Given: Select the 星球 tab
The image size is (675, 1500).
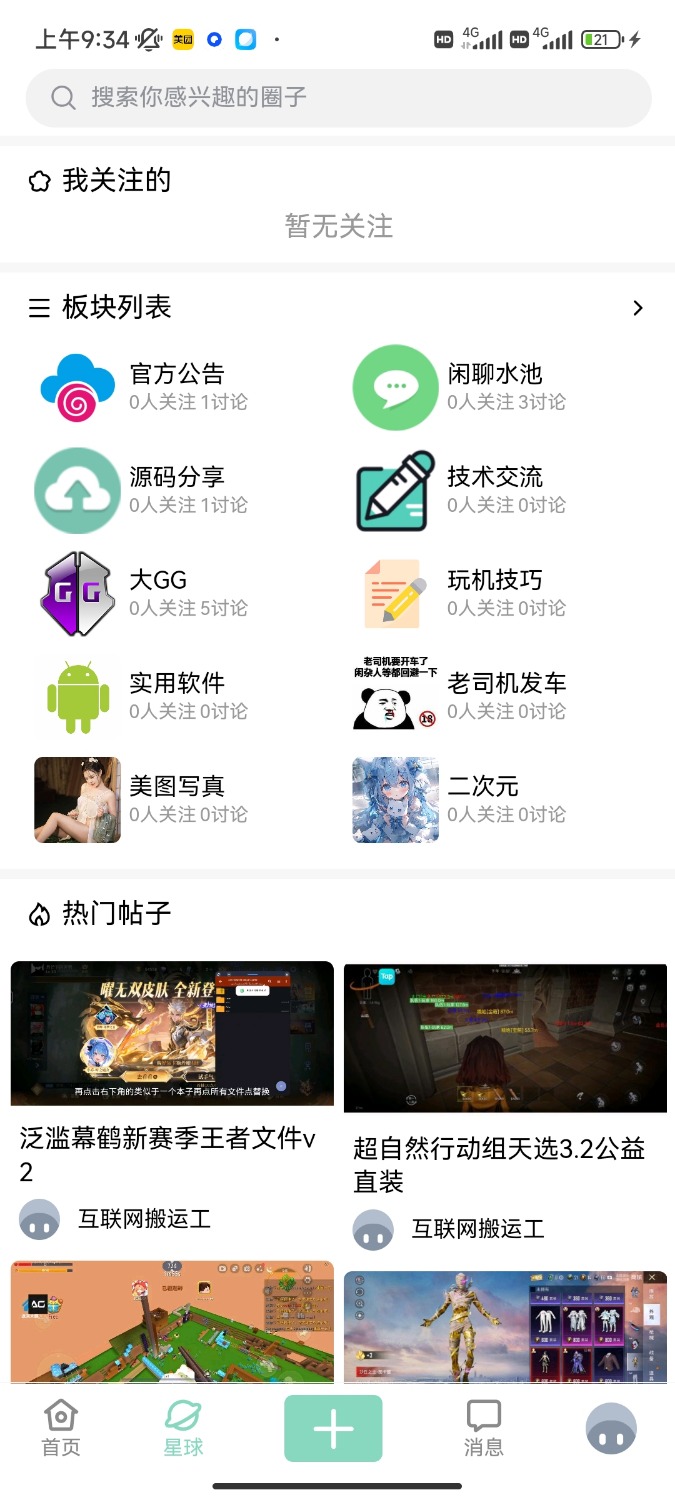Looking at the screenshot, I should pyautogui.click(x=183, y=1428).
